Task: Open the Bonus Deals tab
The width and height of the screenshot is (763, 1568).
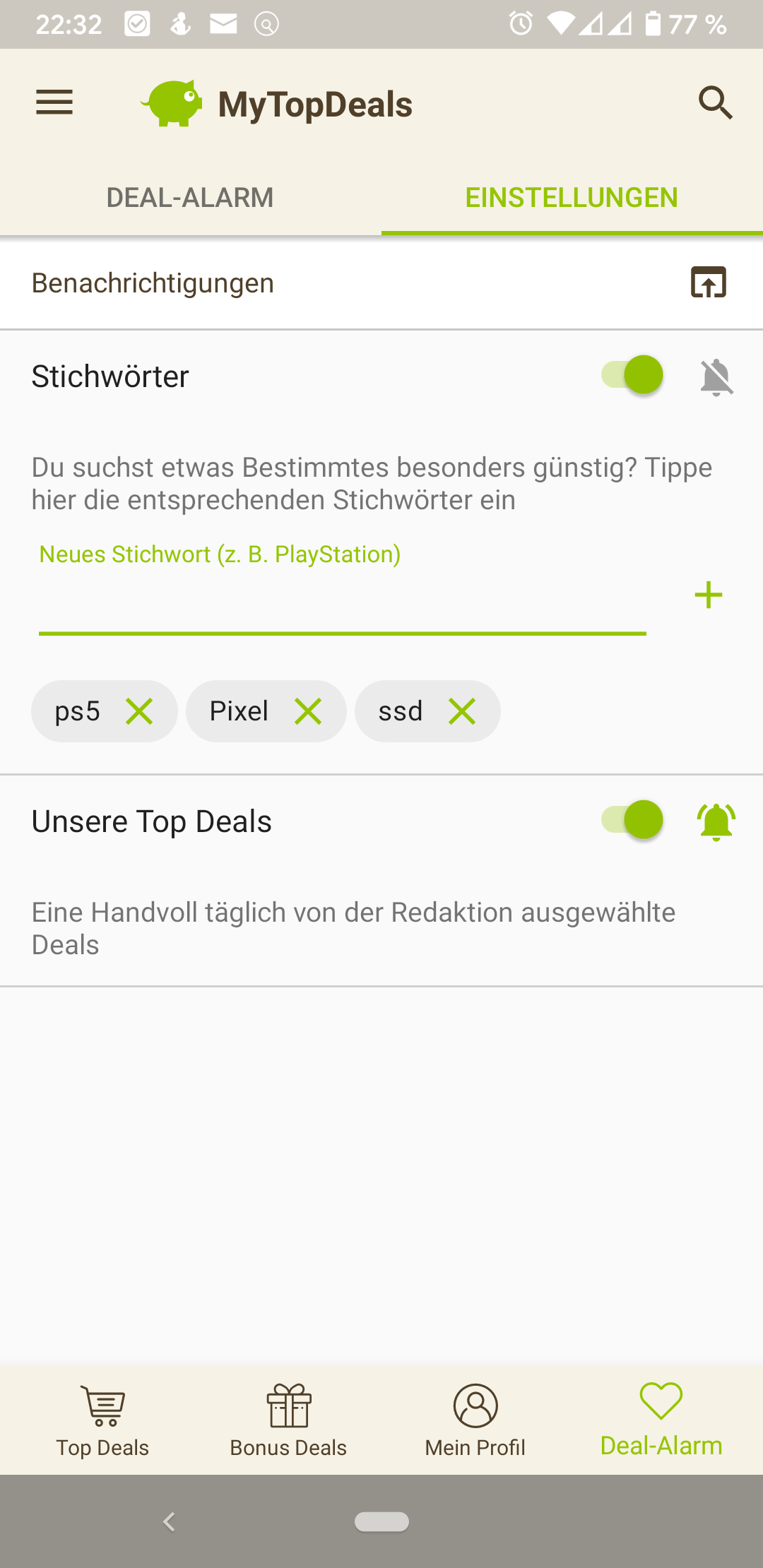Action: click(x=288, y=1420)
